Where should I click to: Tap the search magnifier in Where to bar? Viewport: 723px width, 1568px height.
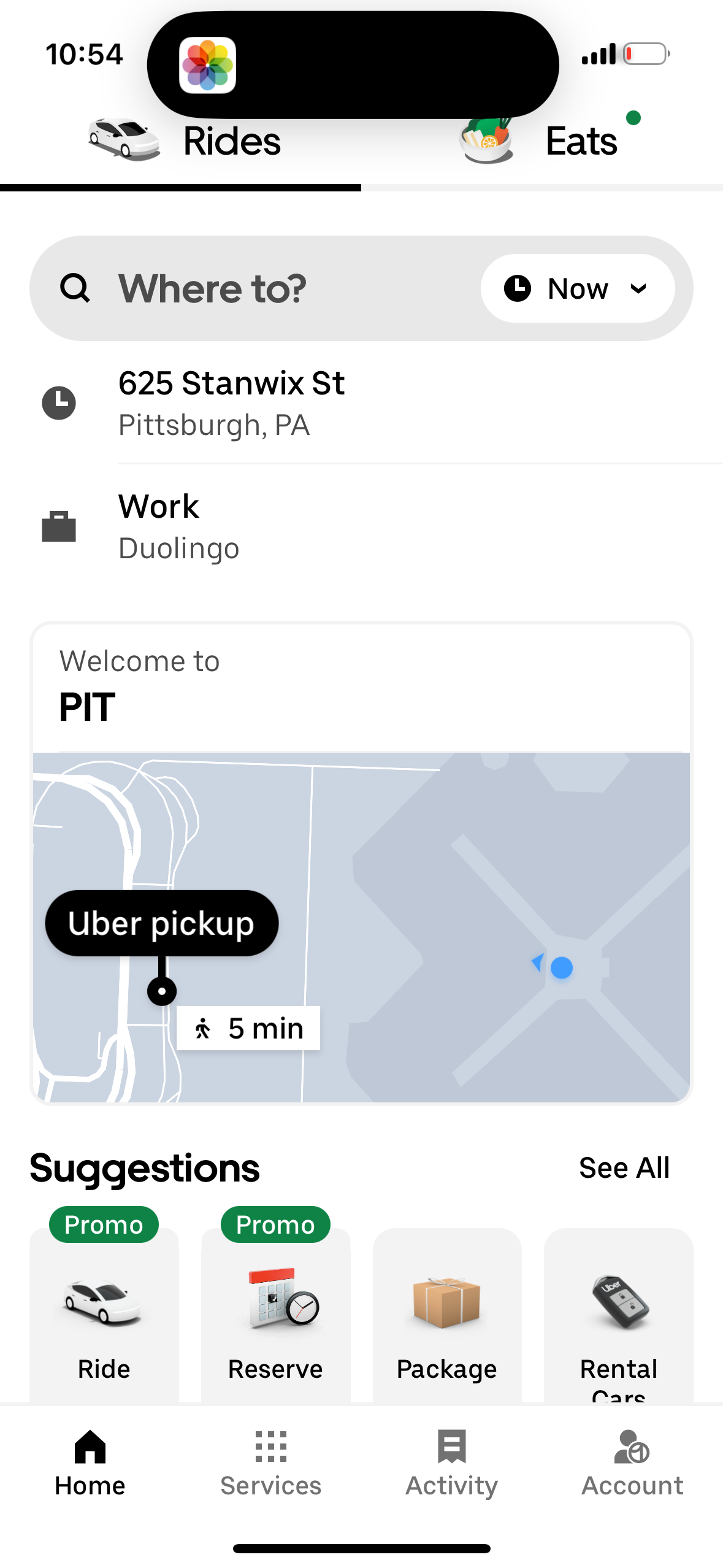pyautogui.click(x=75, y=288)
